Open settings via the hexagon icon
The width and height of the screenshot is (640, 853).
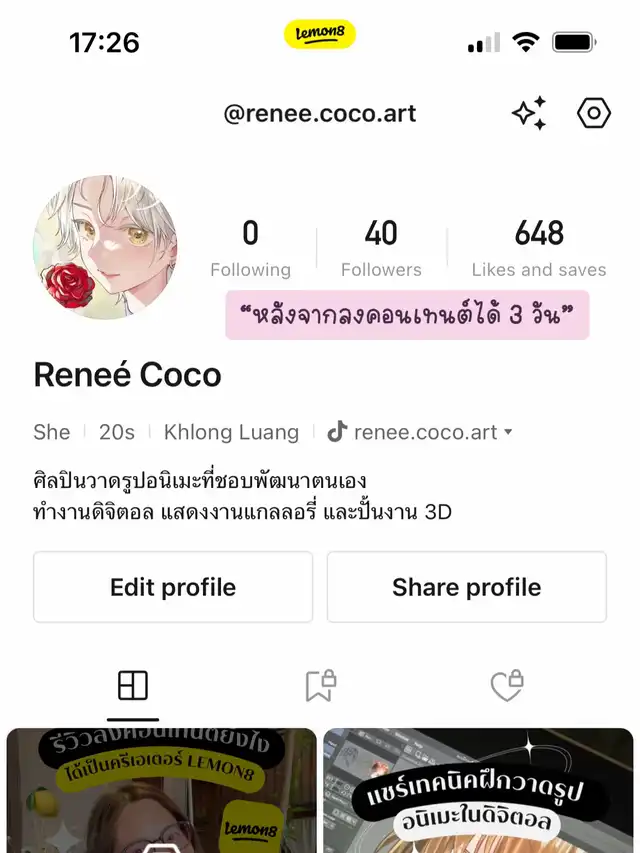(x=593, y=114)
